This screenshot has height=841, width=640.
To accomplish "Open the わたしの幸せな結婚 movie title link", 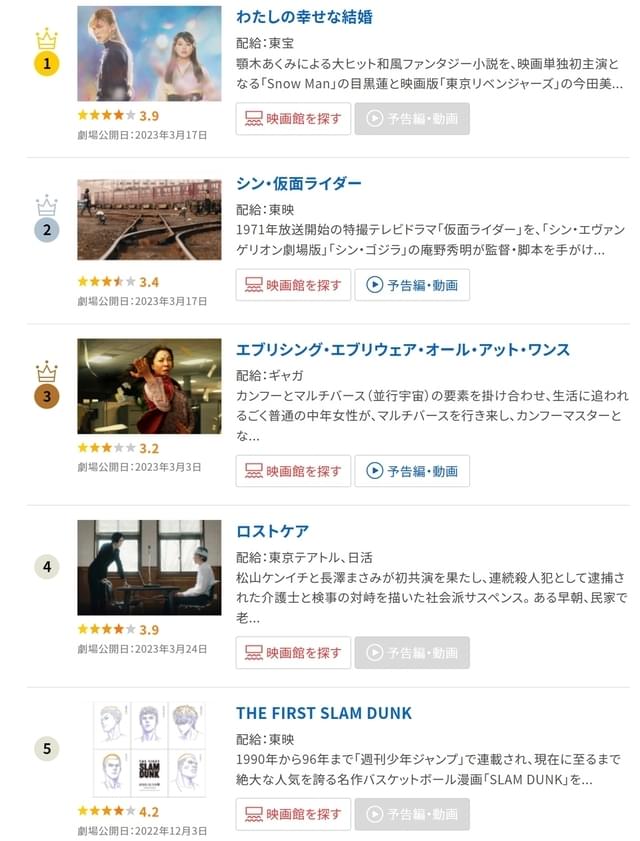I will click(304, 17).
